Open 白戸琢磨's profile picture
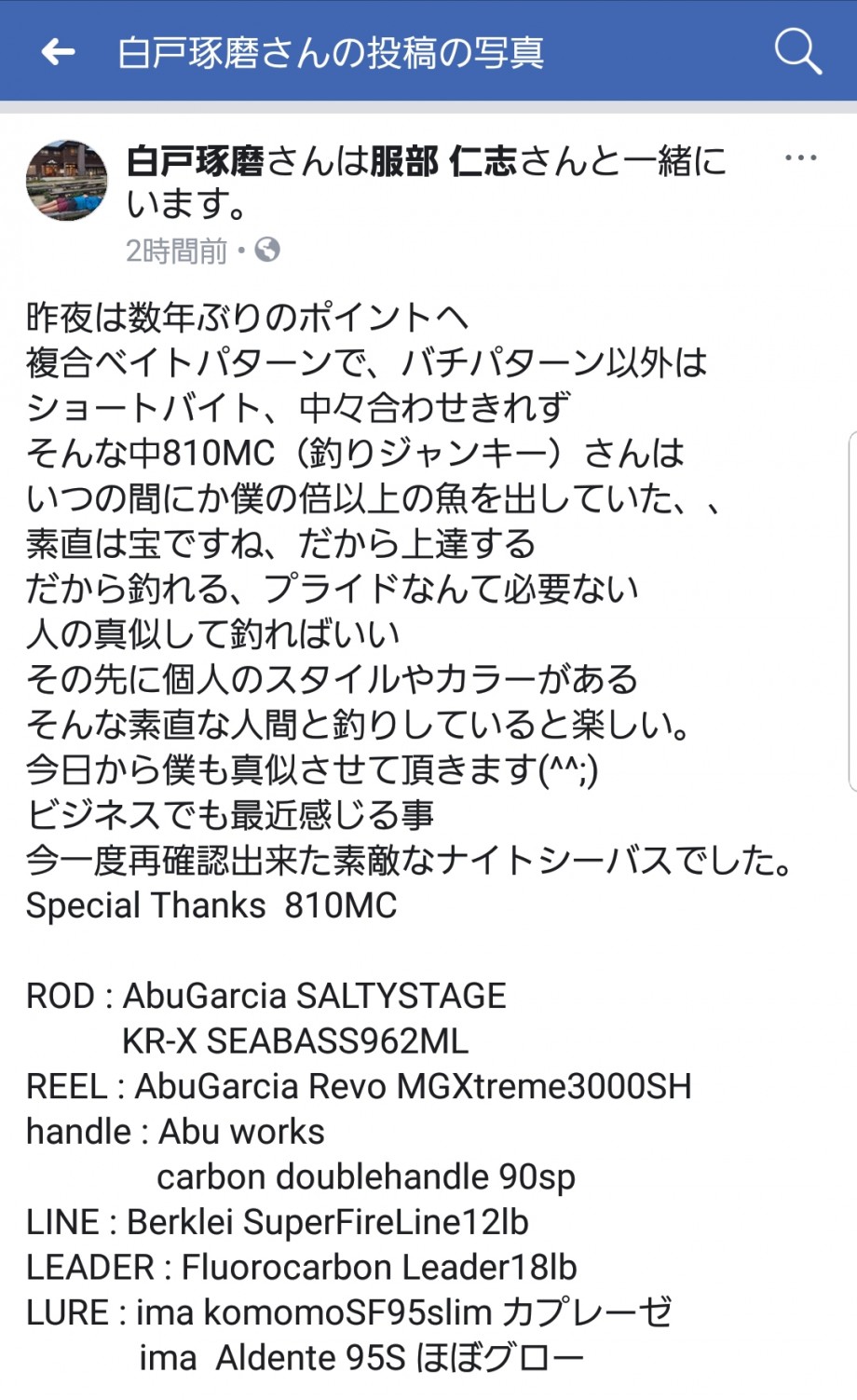The width and height of the screenshot is (857, 1400). tap(67, 181)
